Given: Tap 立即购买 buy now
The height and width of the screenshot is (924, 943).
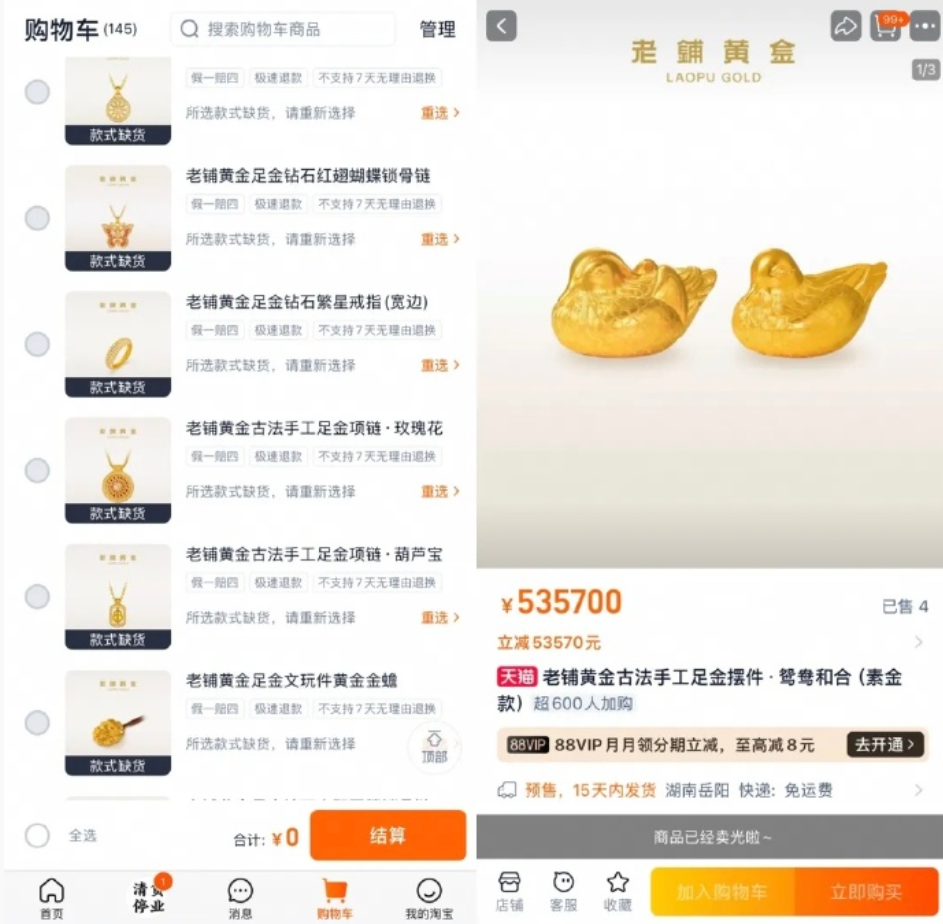Looking at the screenshot, I should [865, 891].
